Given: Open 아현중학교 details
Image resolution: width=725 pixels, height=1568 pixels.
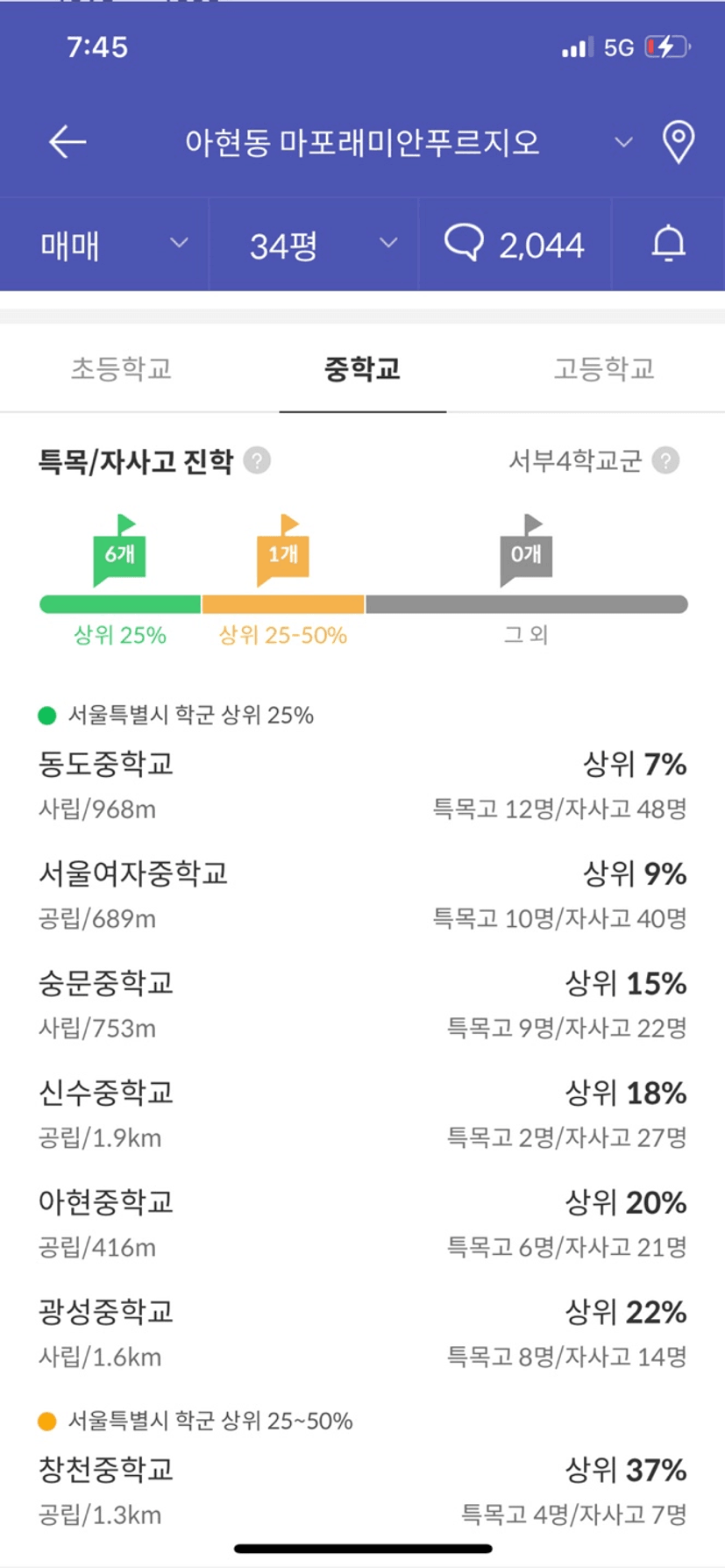Looking at the screenshot, I should [x=362, y=1223].
